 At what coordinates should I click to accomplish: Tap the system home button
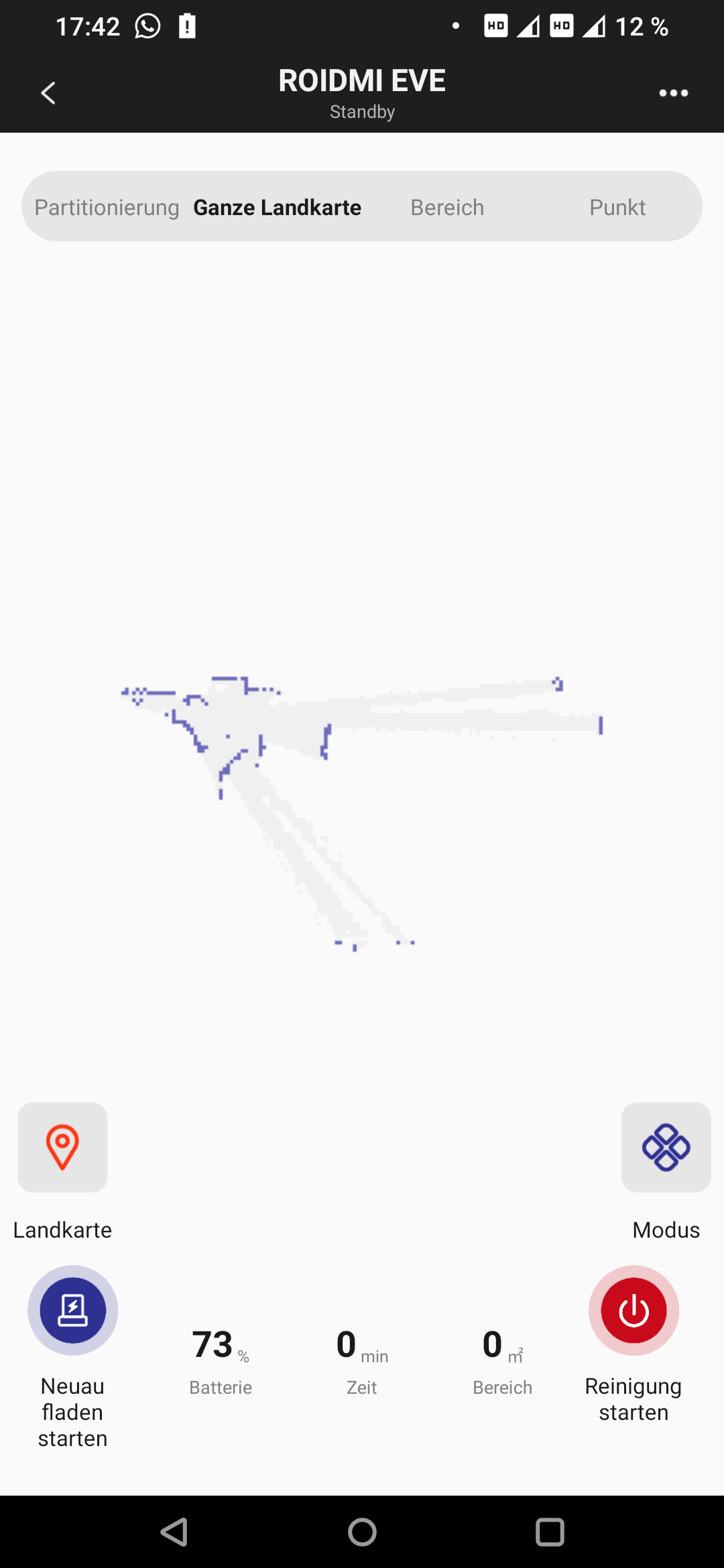(362, 1532)
